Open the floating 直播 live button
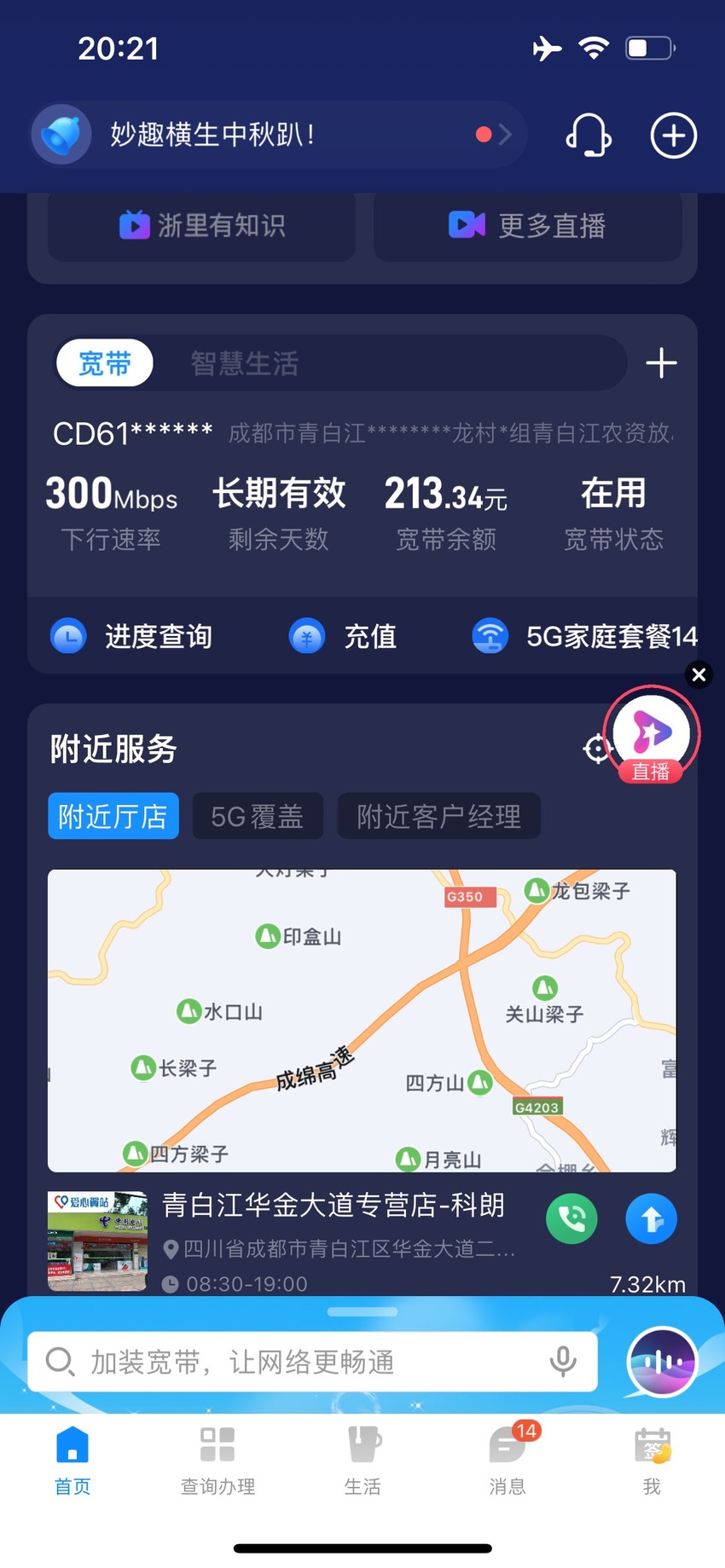This screenshot has width=725, height=1568. pos(652,735)
